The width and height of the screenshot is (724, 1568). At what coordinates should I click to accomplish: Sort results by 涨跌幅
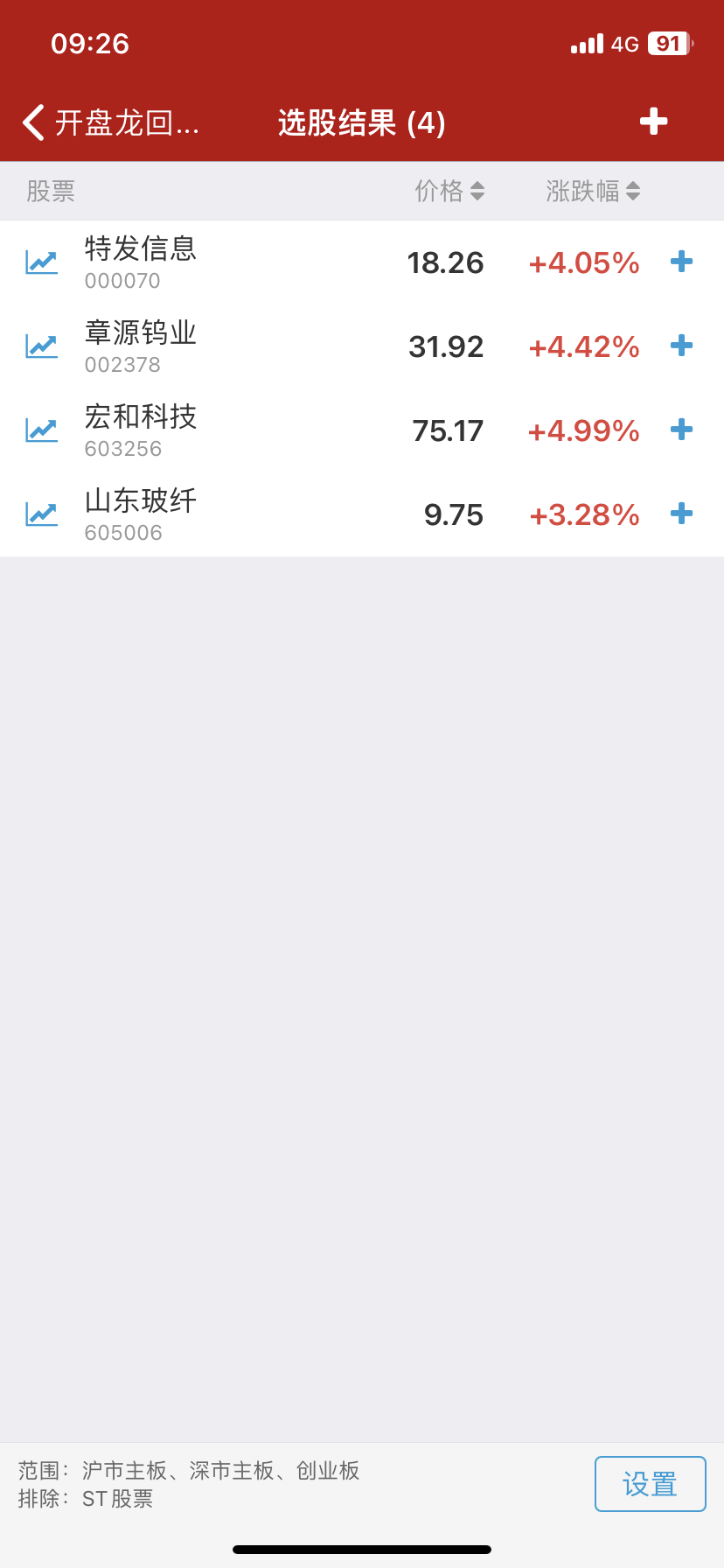click(593, 191)
